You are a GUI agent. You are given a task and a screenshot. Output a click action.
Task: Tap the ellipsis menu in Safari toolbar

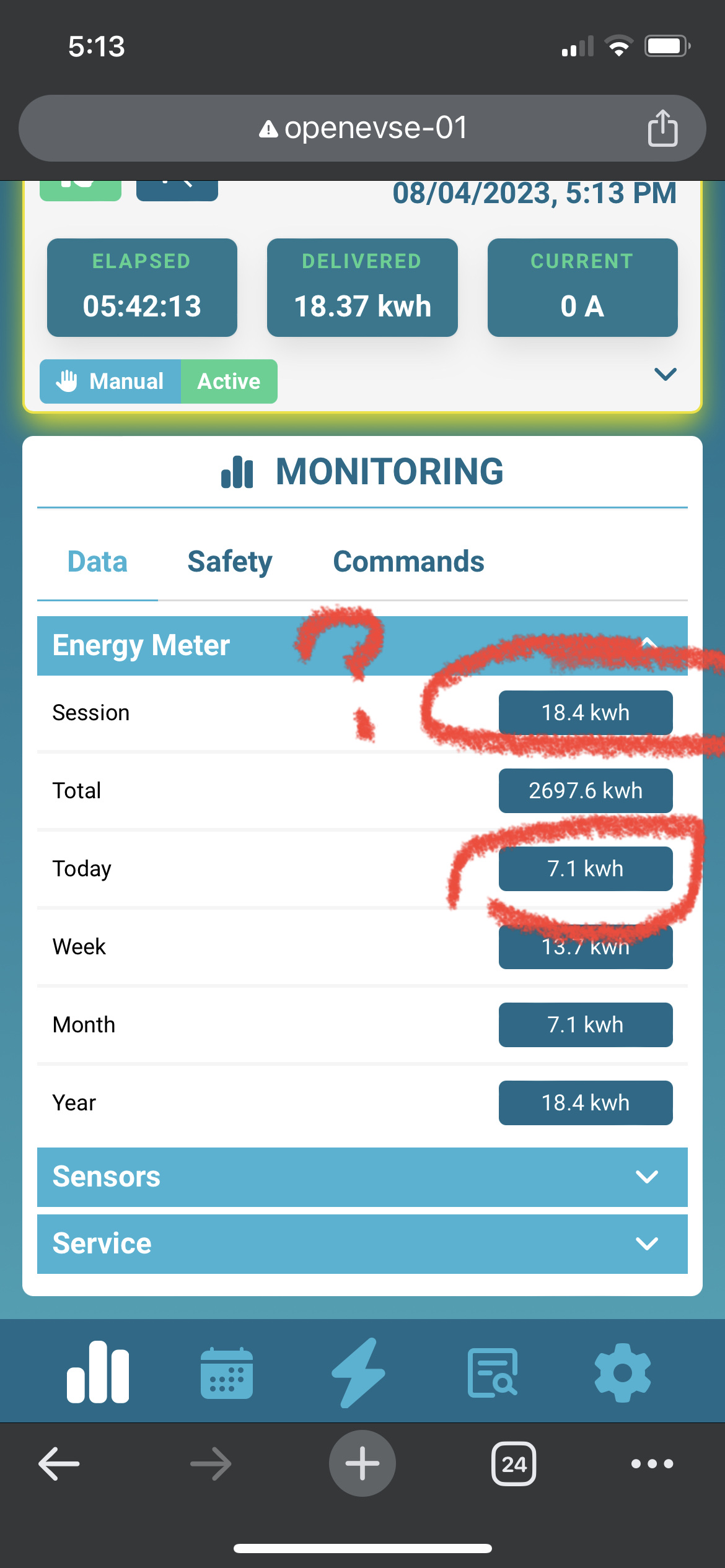coord(649,1463)
